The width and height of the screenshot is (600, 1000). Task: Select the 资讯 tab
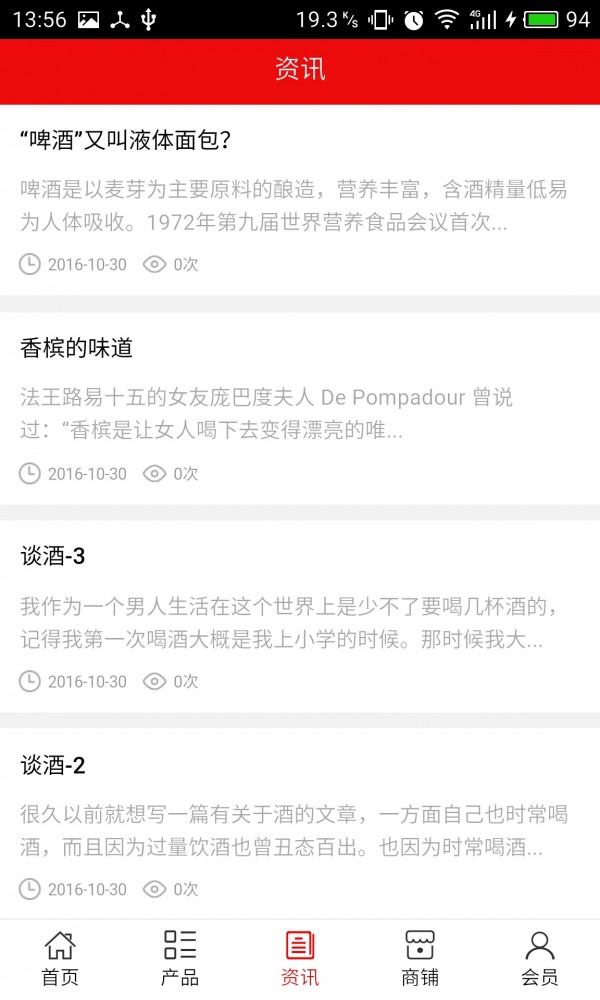click(x=300, y=958)
